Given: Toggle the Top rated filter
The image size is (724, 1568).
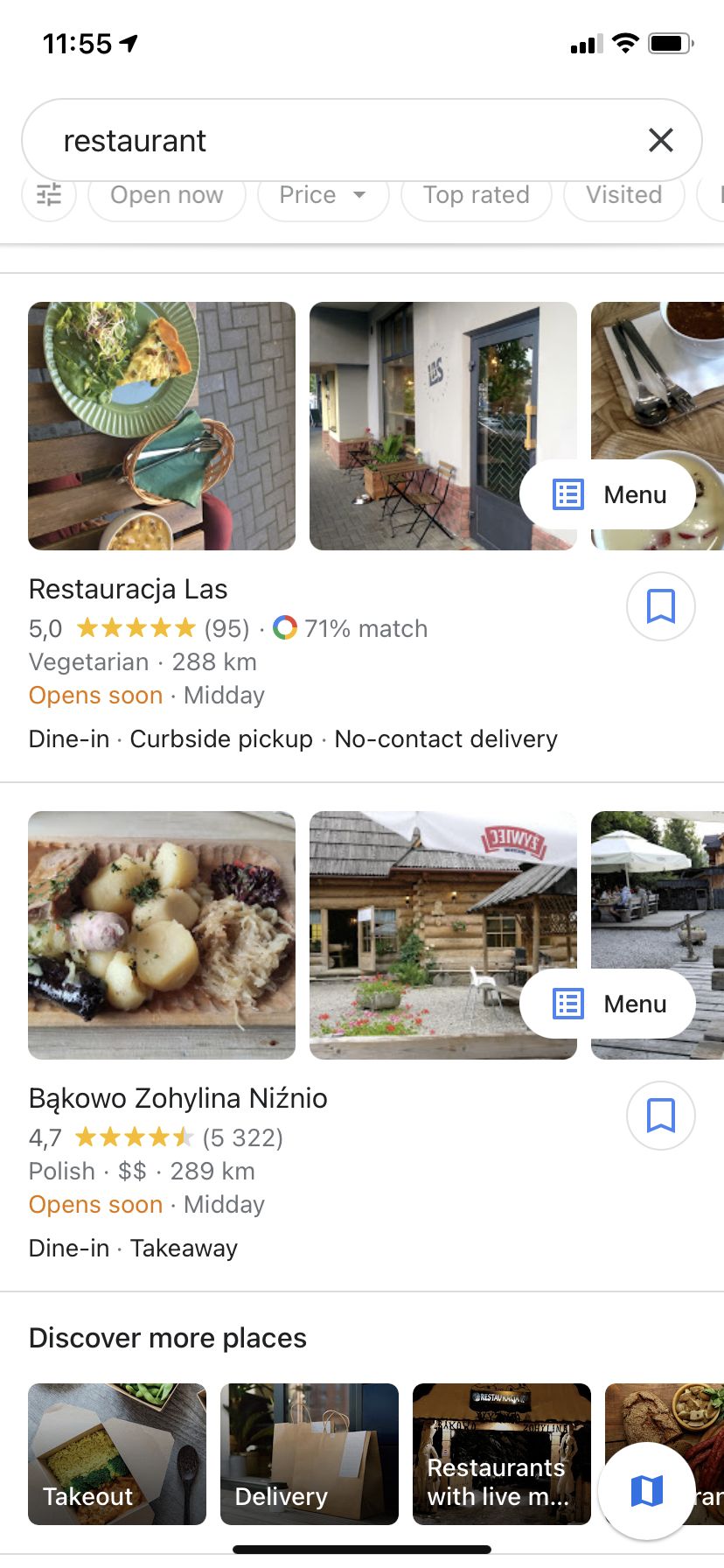Looking at the screenshot, I should 476,194.
